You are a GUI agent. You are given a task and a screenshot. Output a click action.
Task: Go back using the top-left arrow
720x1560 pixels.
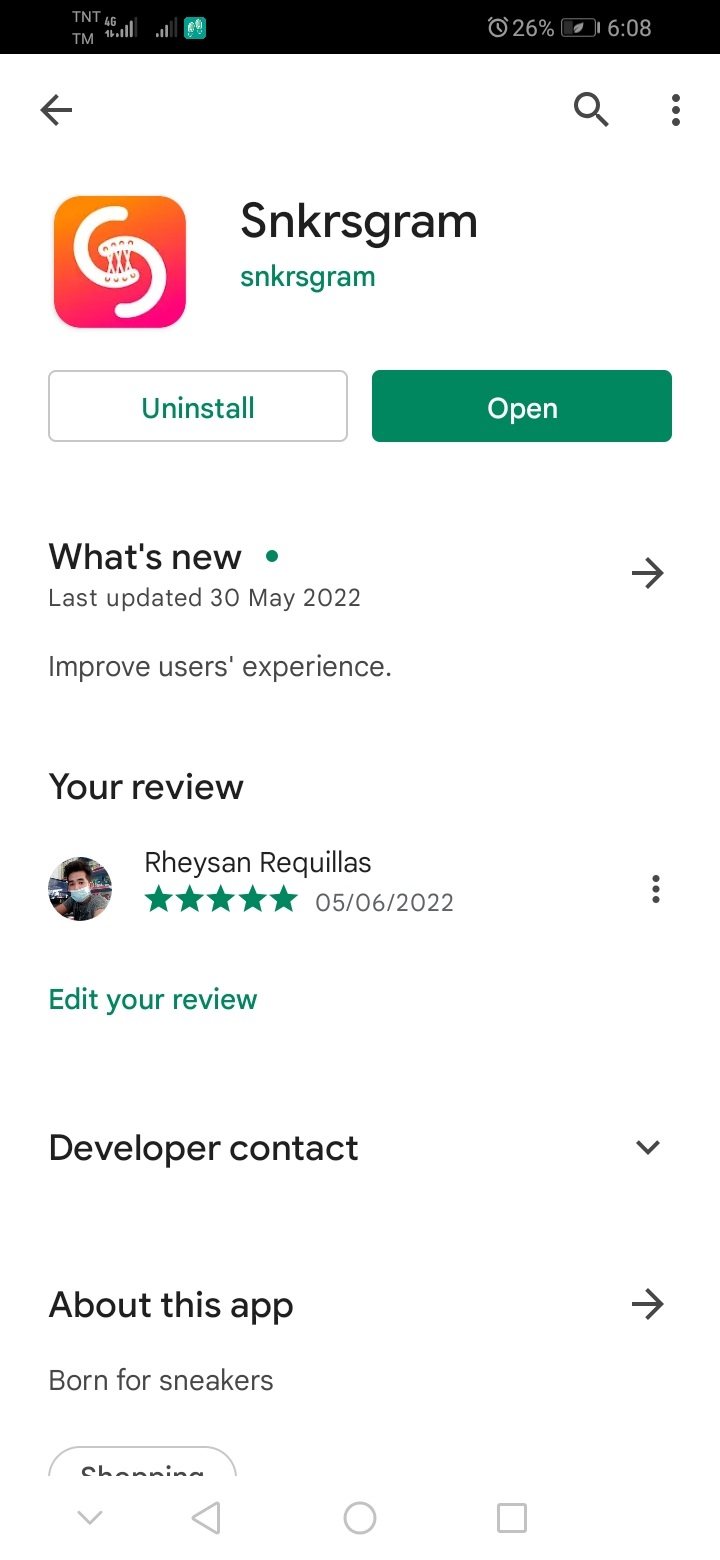(x=57, y=110)
